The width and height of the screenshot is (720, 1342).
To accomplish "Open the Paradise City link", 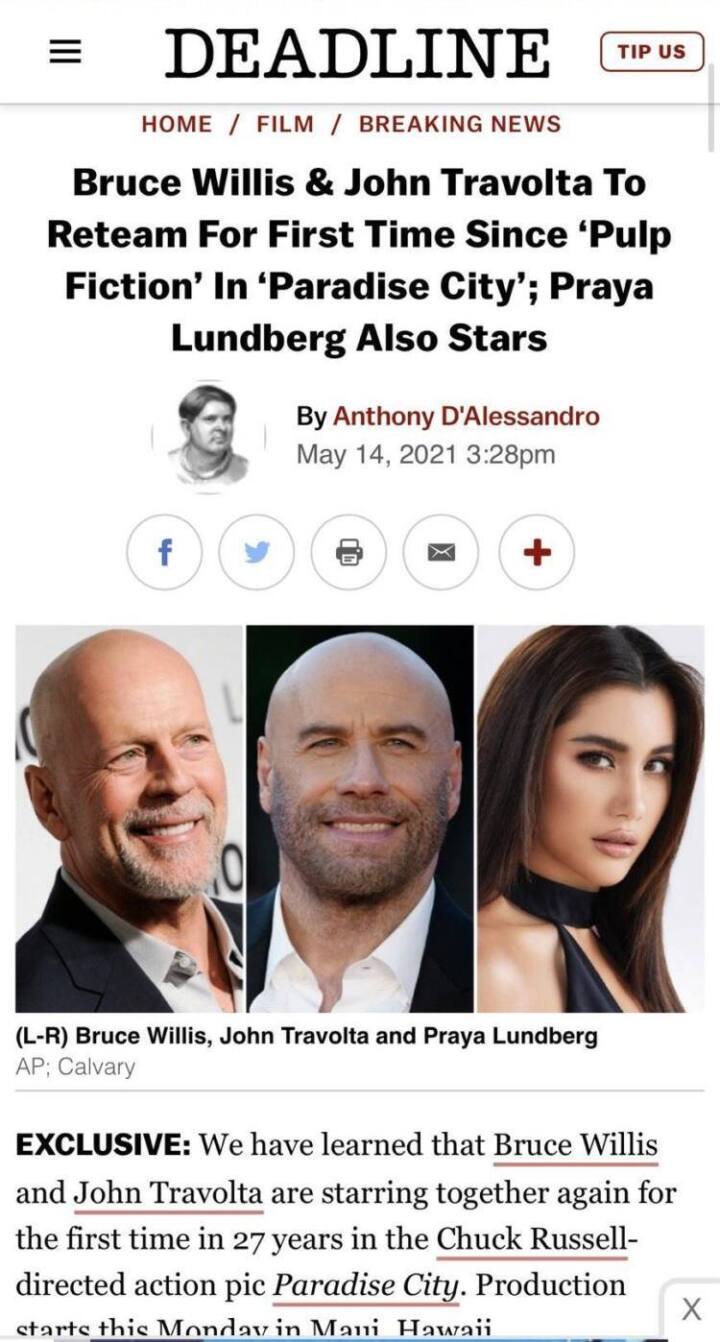I will click(x=366, y=1285).
